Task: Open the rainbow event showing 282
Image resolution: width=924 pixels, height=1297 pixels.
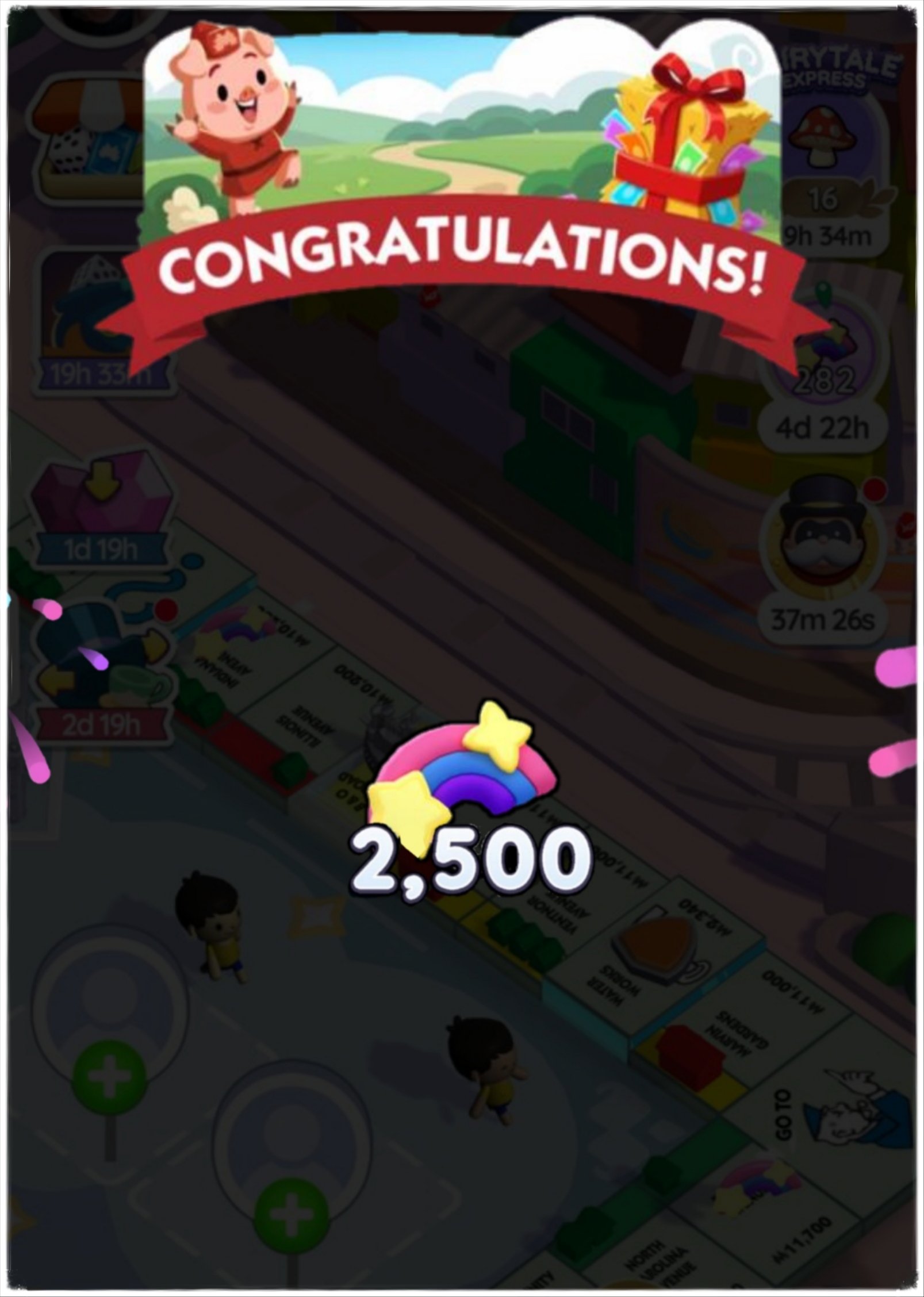Action: click(822, 356)
